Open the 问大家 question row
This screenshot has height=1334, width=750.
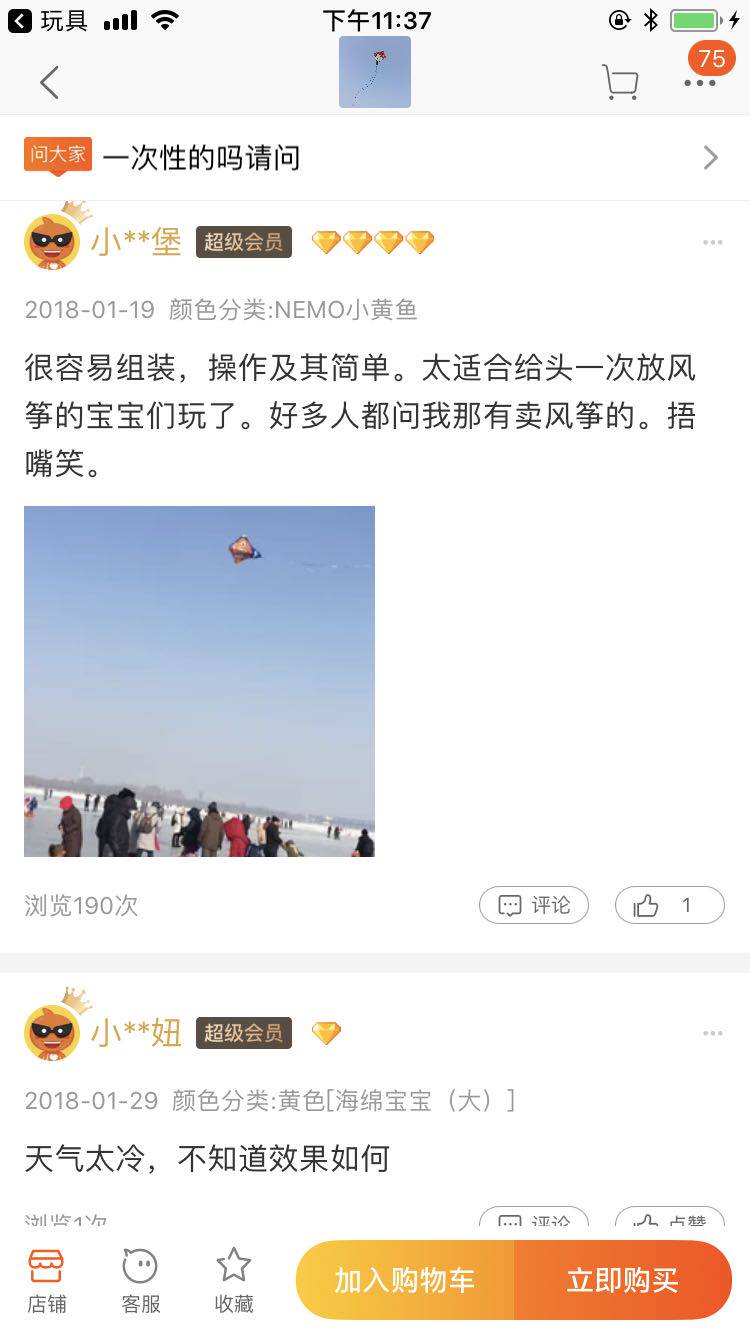click(375, 157)
